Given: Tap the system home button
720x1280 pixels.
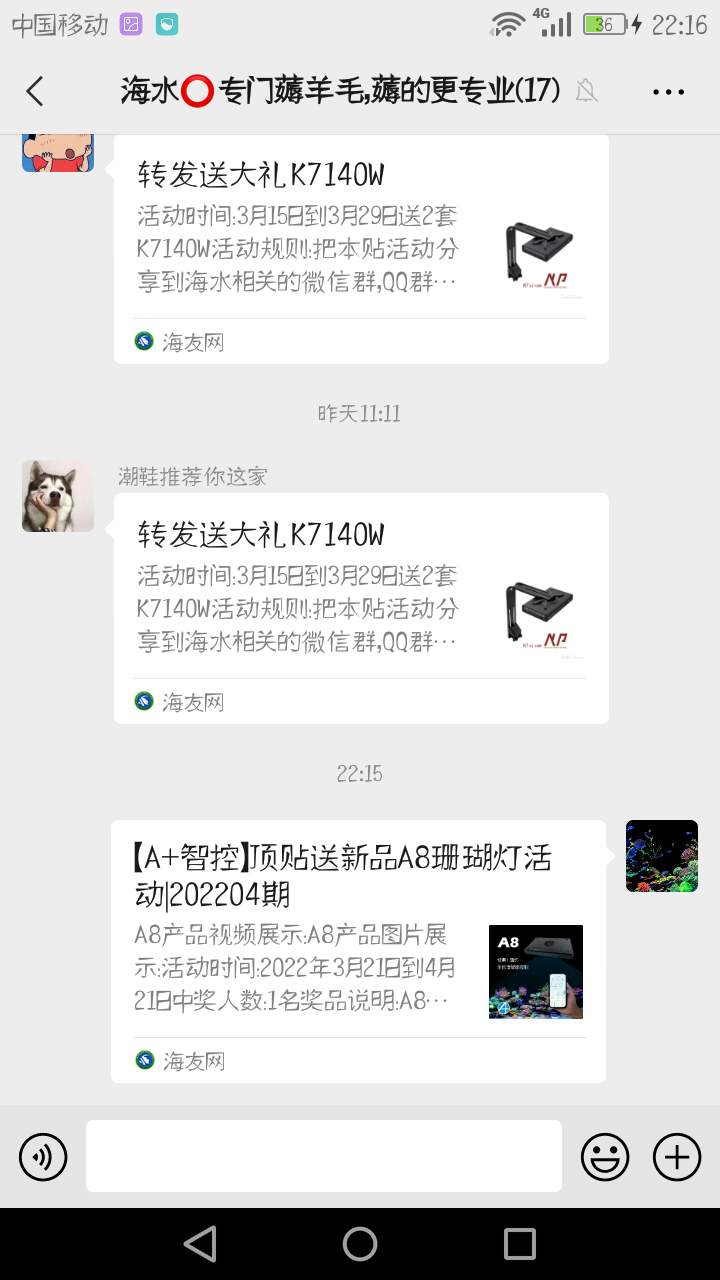Looking at the screenshot, I should click(360, 1244).
